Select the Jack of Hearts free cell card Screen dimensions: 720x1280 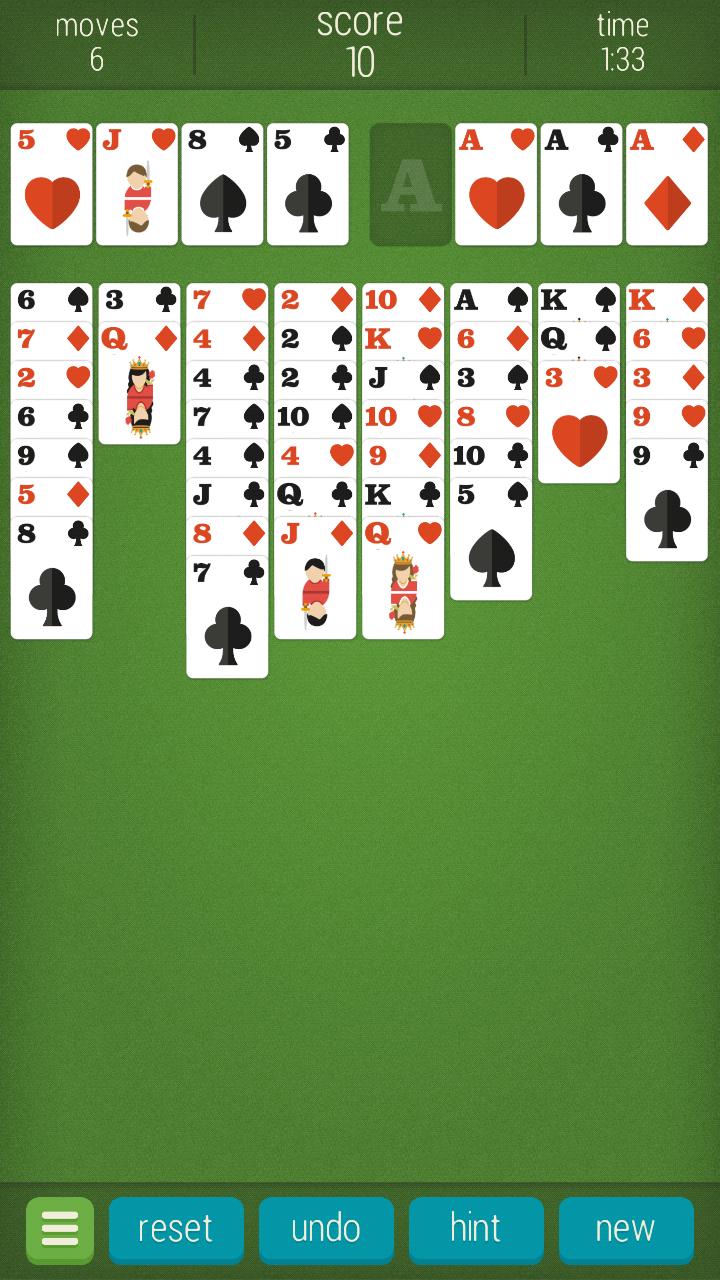click(137, 183)
